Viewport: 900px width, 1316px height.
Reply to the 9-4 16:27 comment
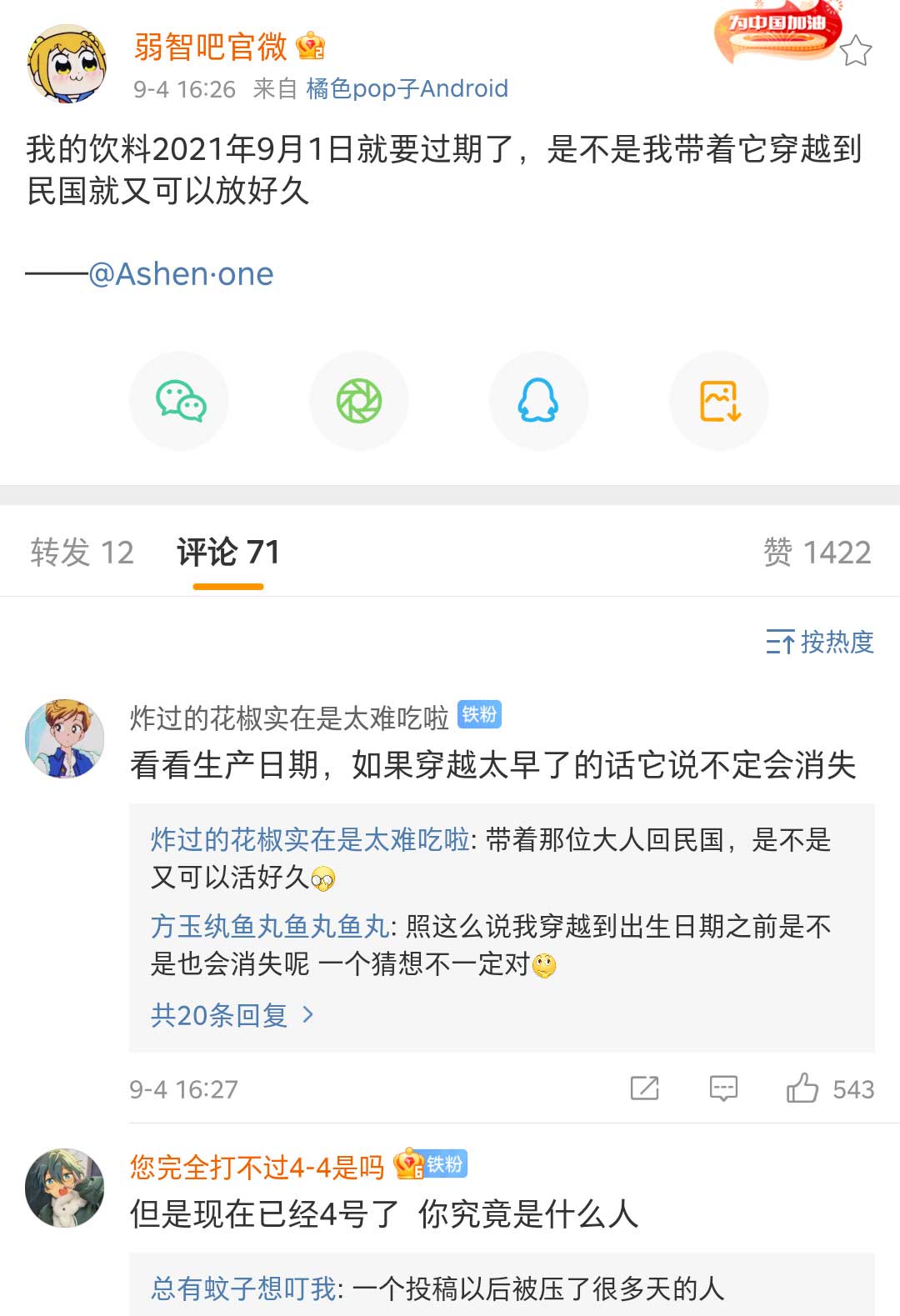coord(722,1088)
